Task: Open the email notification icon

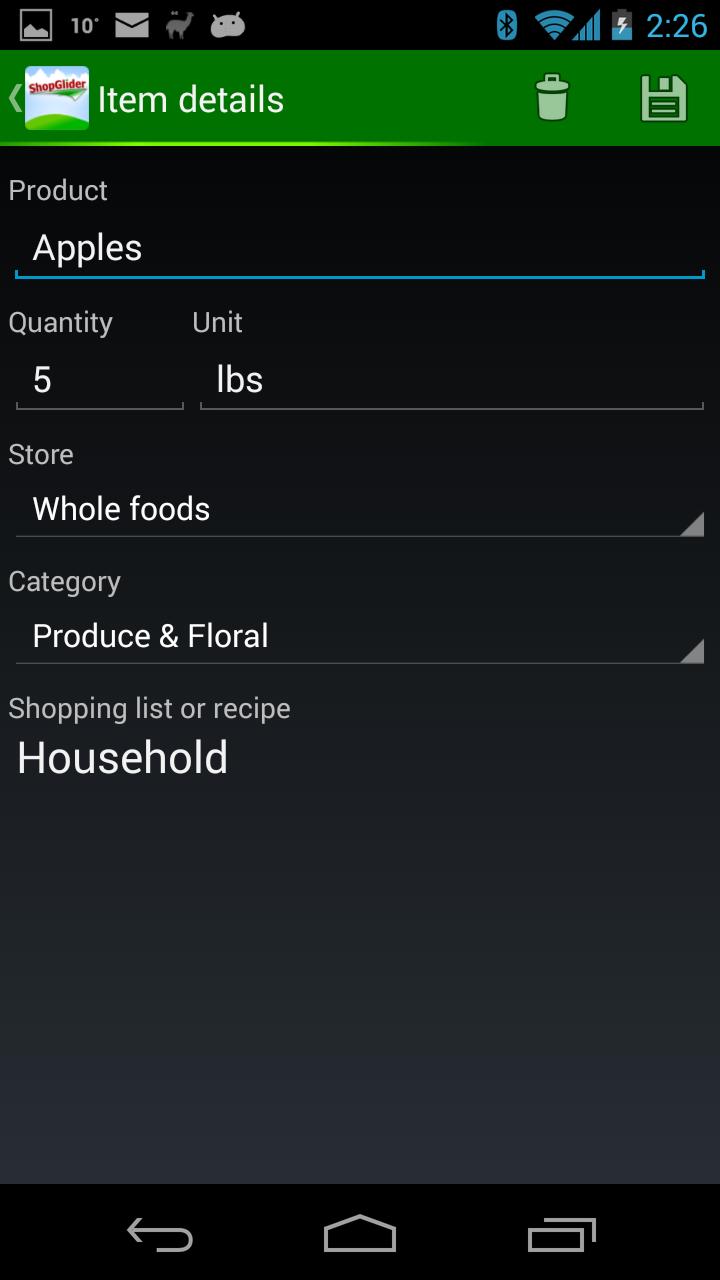Action: click(130, 24)
